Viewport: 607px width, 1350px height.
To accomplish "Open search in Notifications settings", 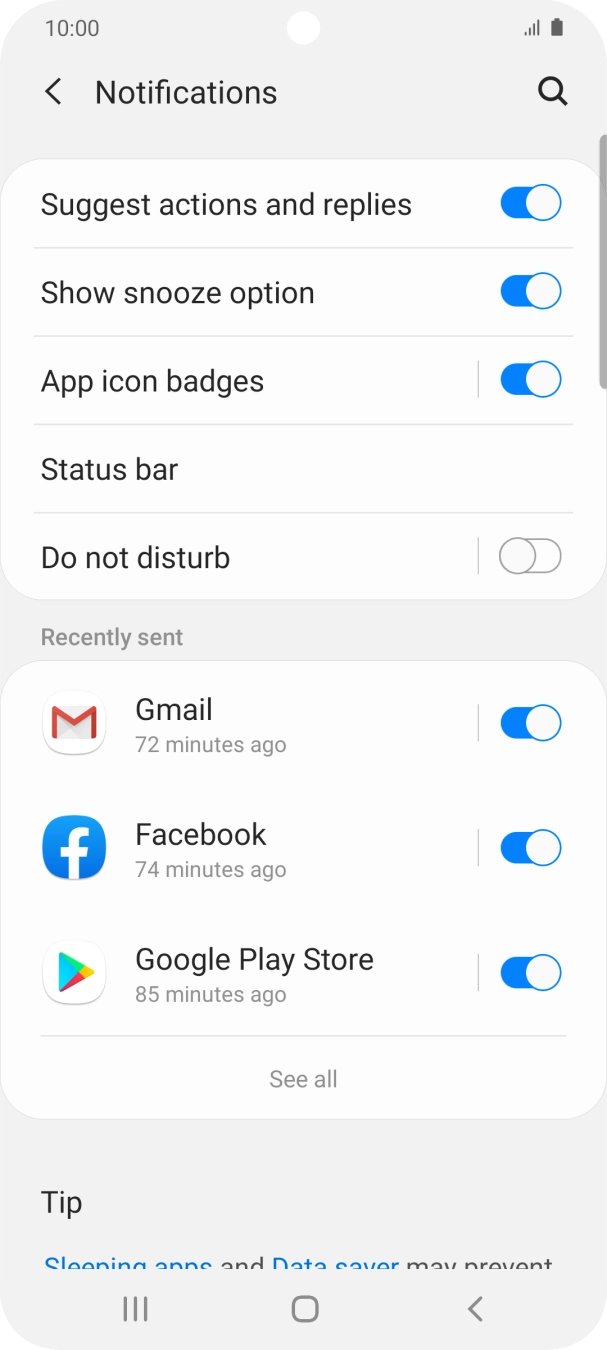I will (552, 92).
